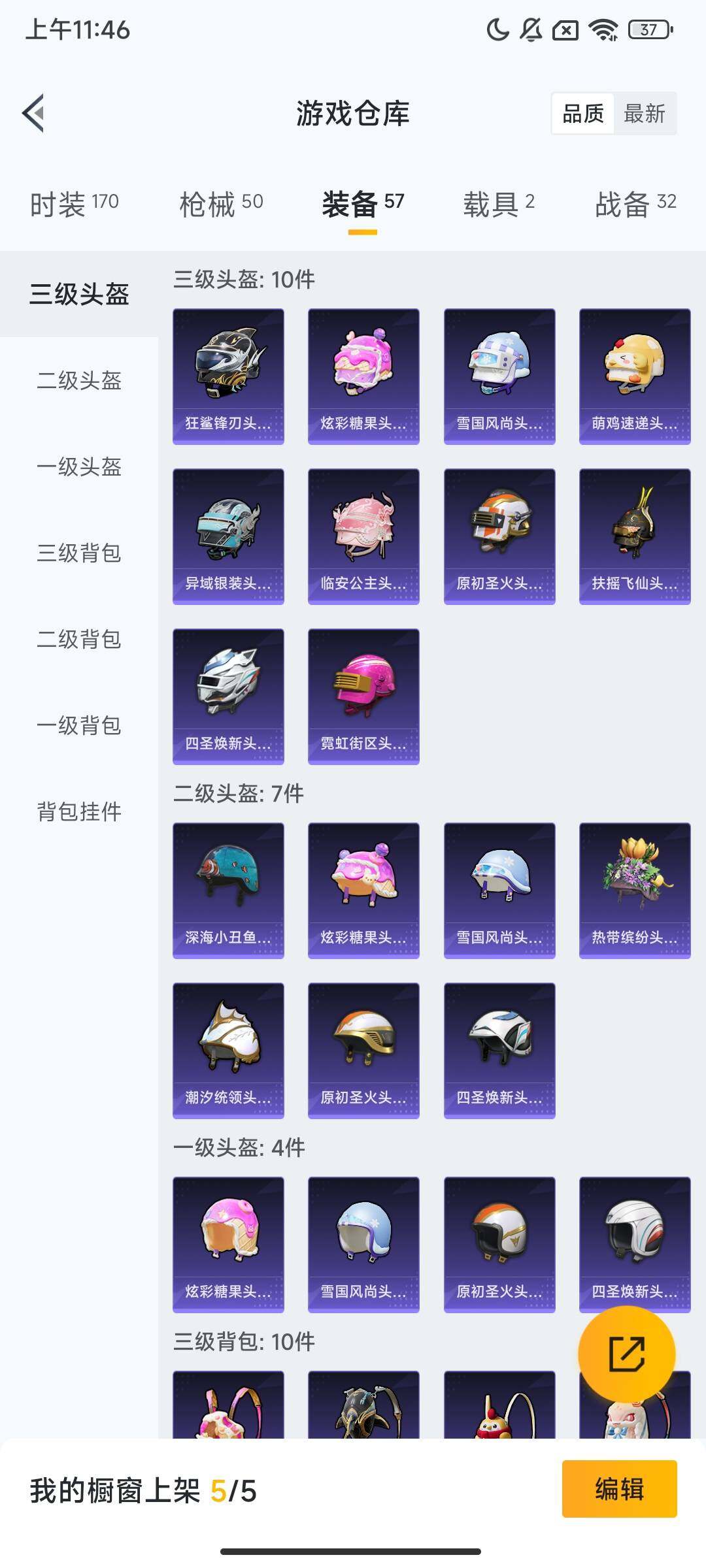The width and height of the screenshot is (706, 1568).
Task: Open the 枪械 tab
Action: (x=221, y=204)
